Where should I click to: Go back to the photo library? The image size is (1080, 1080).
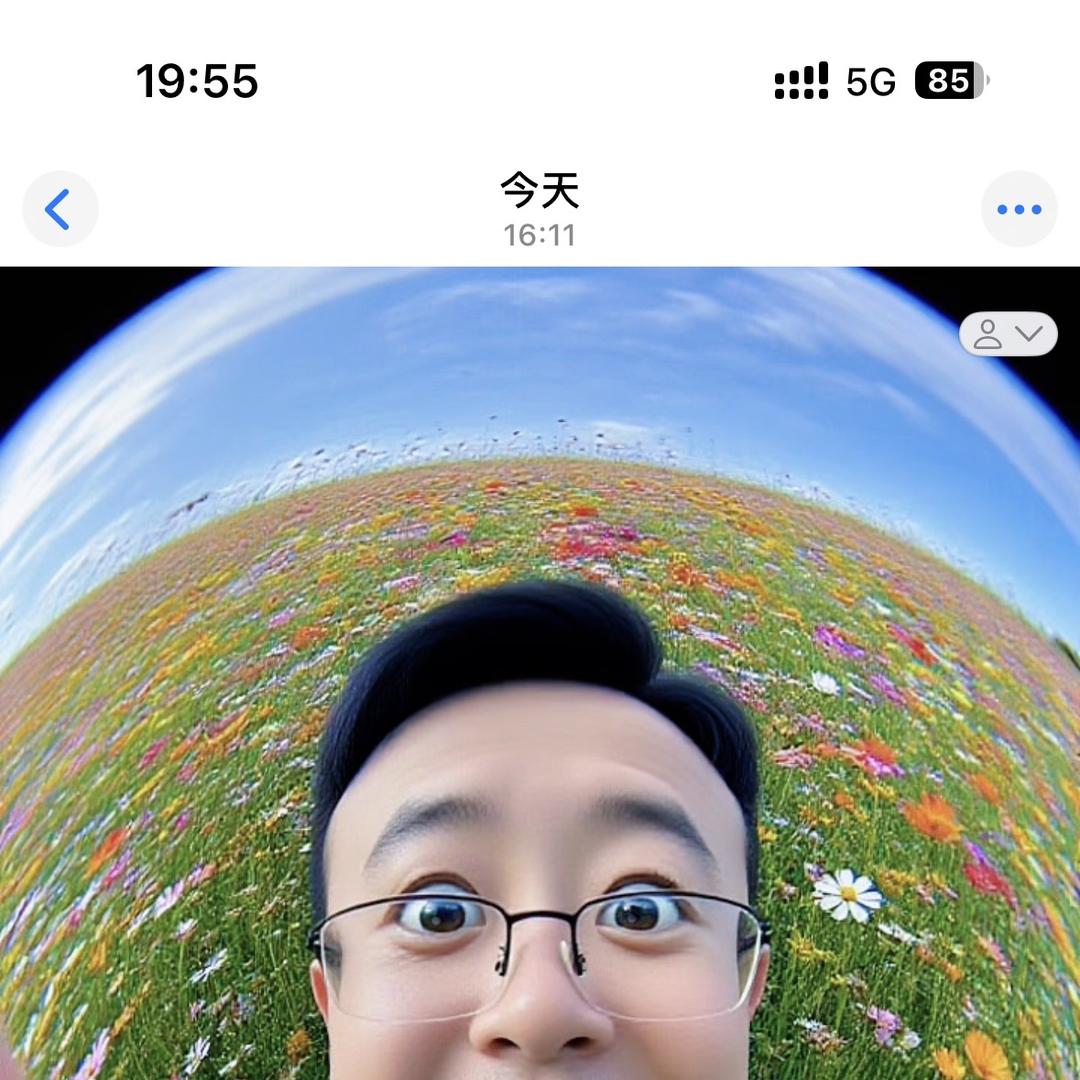point(60,209)
